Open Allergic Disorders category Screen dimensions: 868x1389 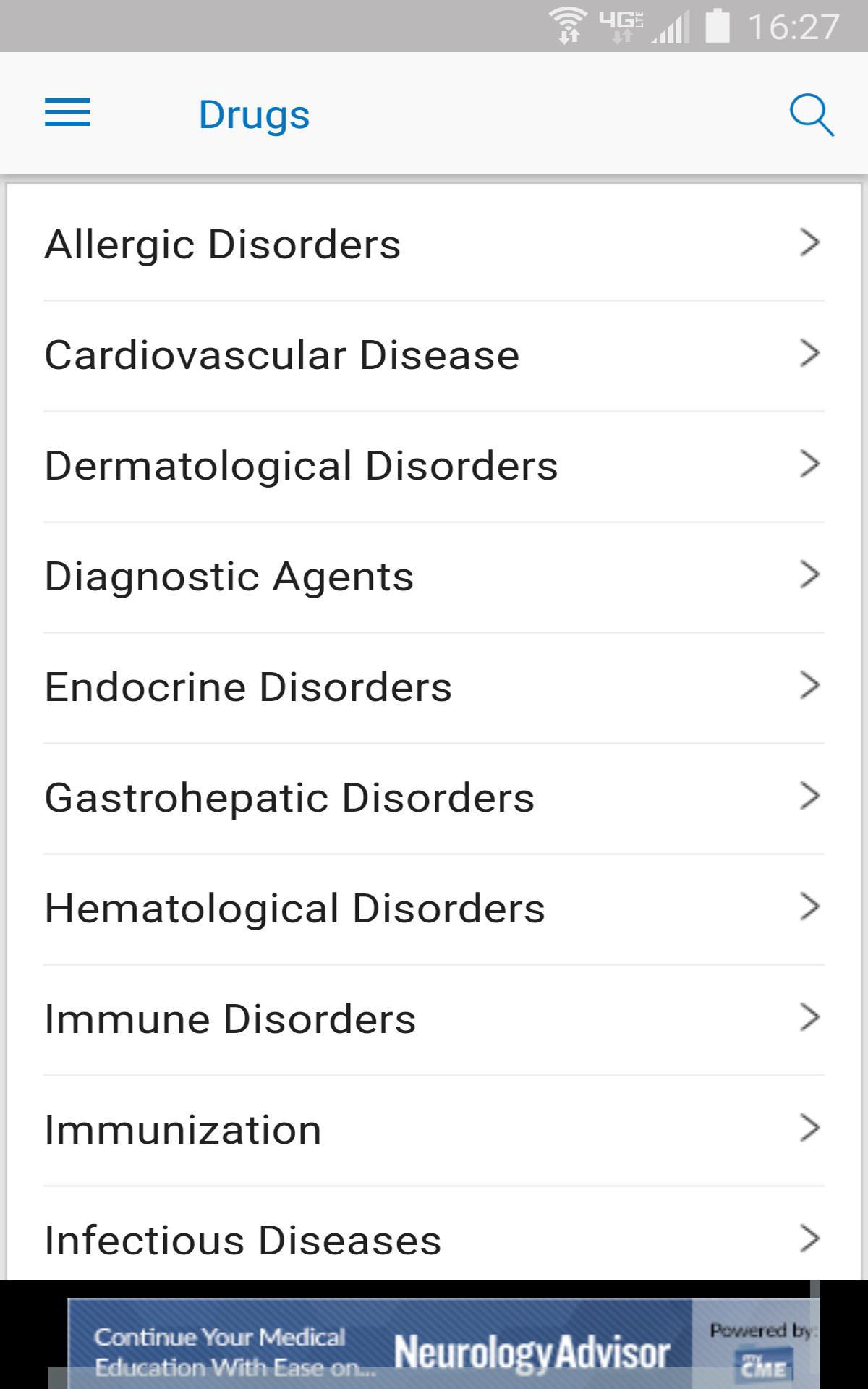tap(434, 245)
